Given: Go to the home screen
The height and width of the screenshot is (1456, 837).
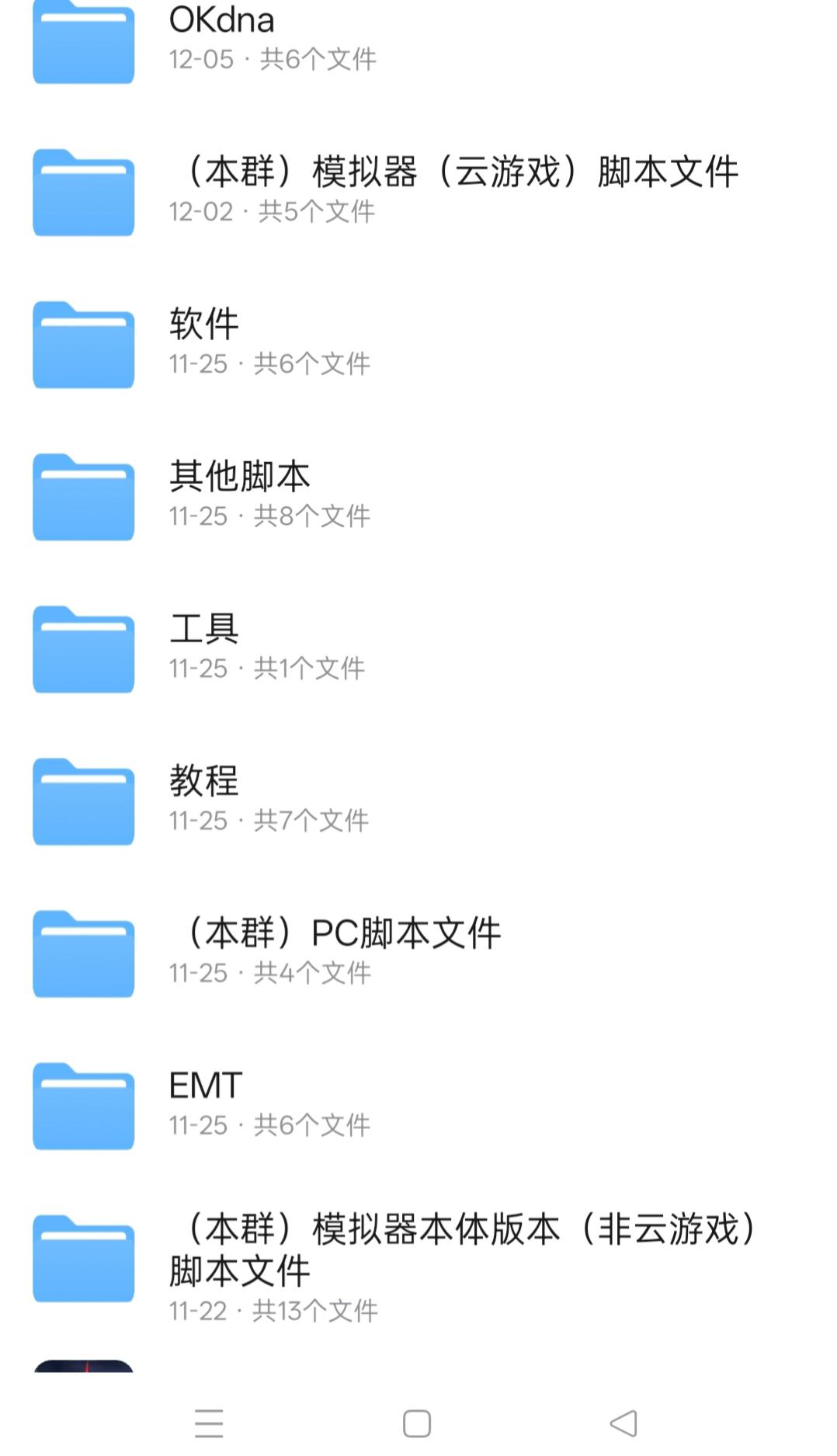Looking at the screenshot, I should coord(417,1423).
